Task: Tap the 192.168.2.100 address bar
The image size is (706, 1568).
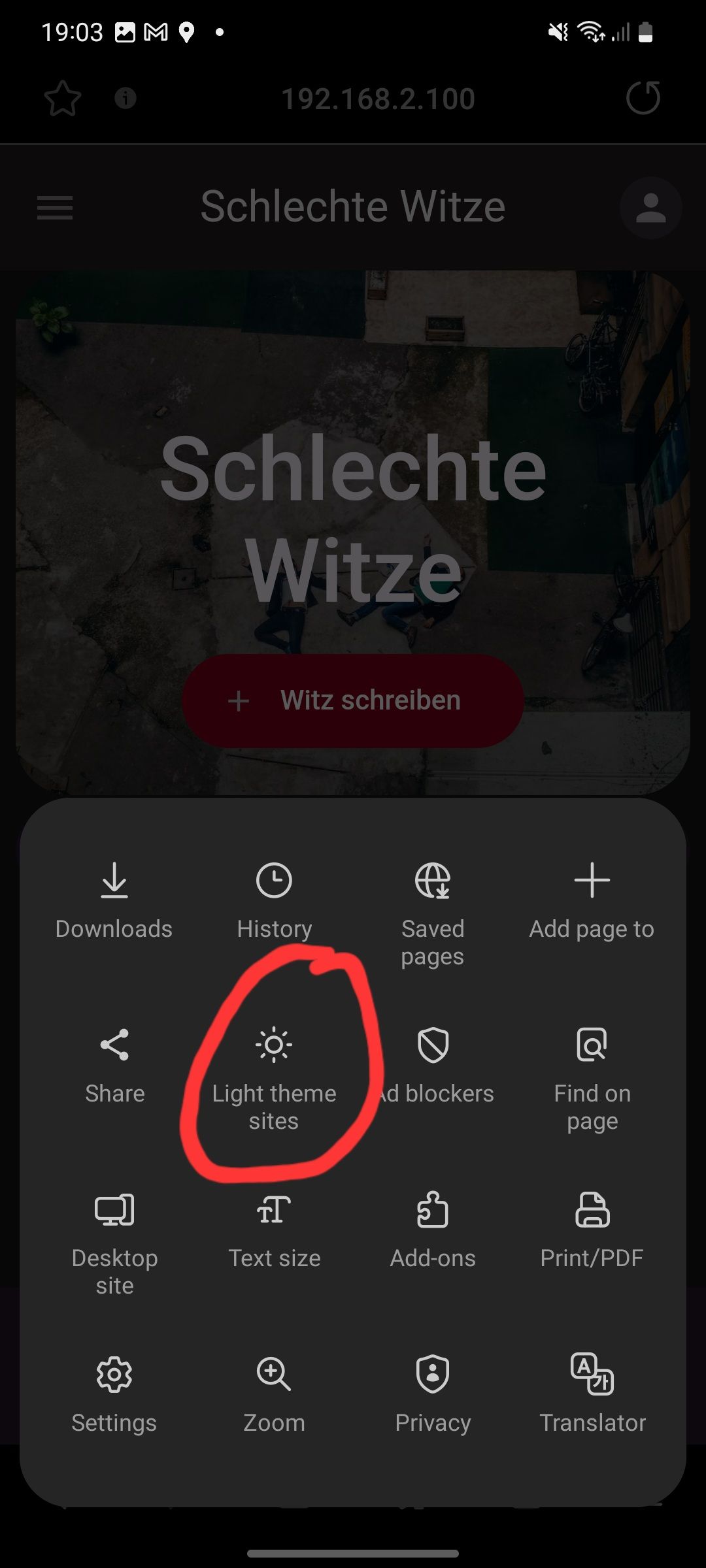Action: (378, 99)
